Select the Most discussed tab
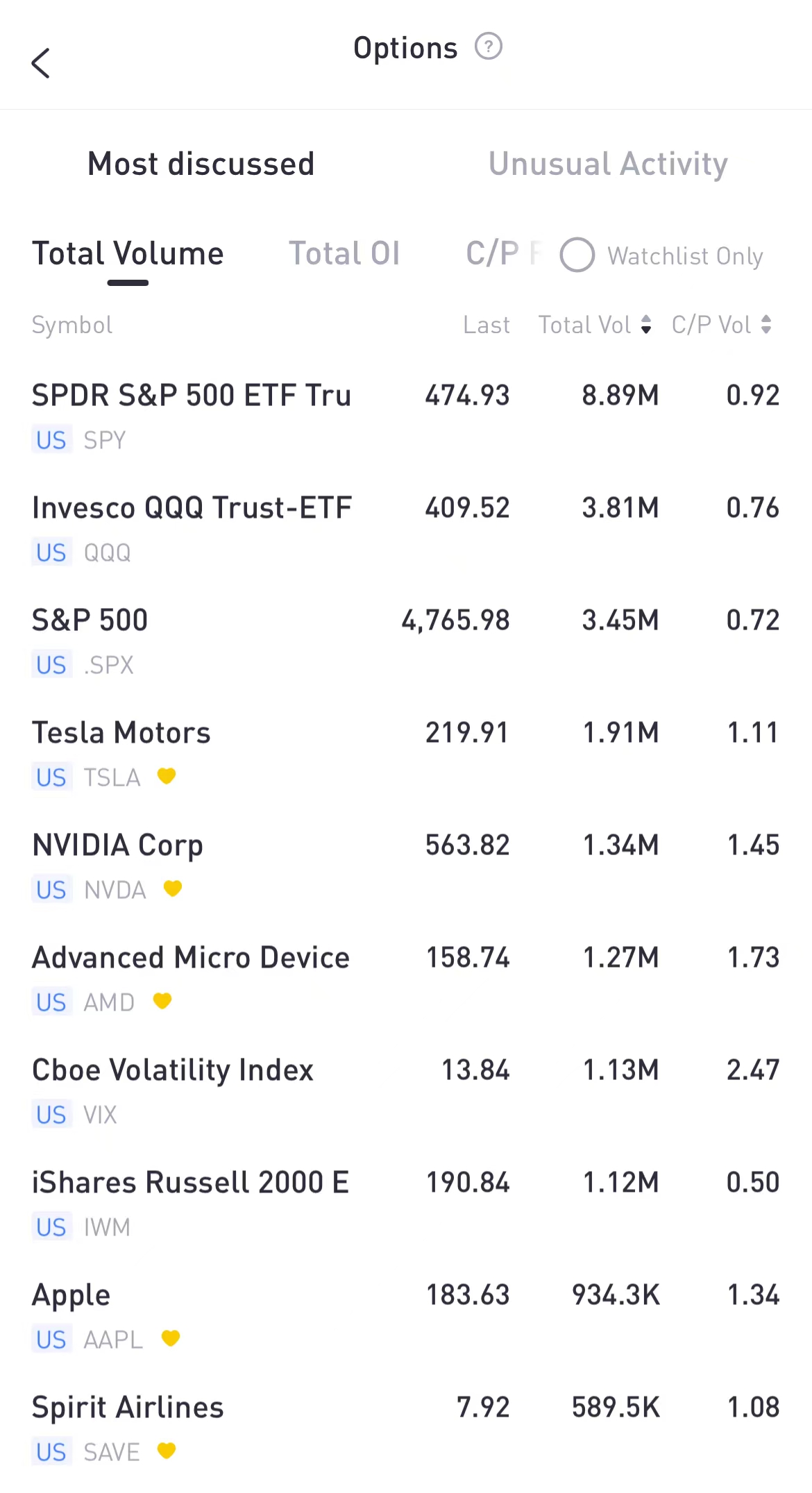The width and height of the screenshot is (812, 1493). tap(200, 164)
